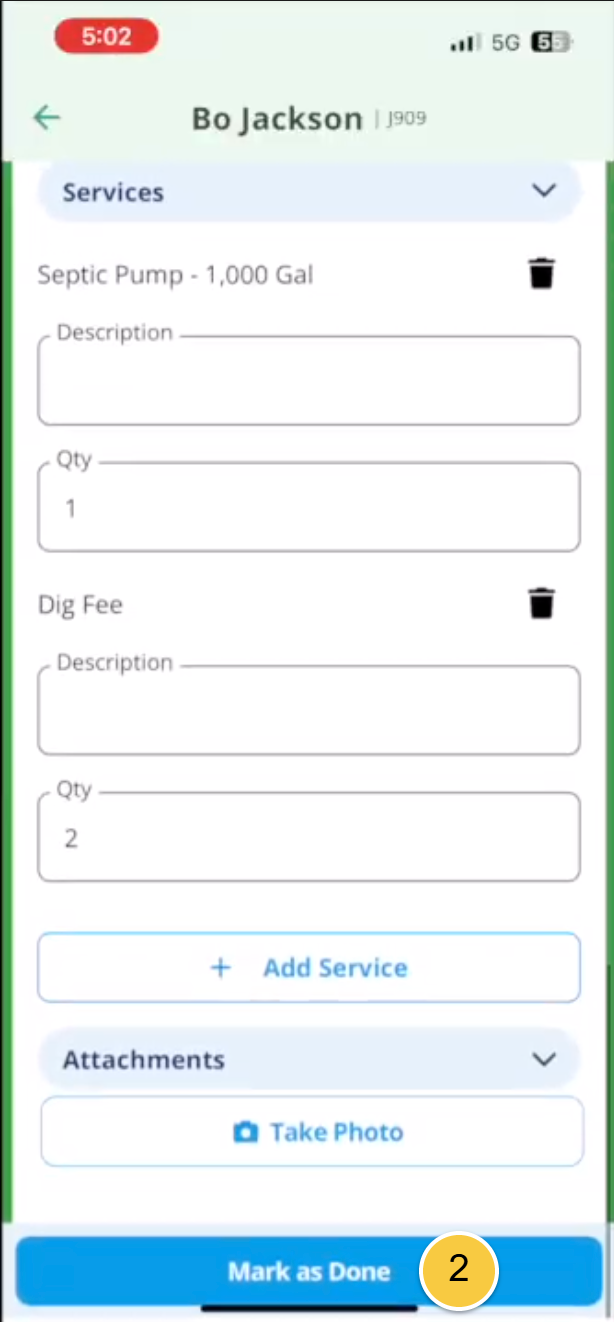Focus the Dig Fee Description field
The width and height of the screenshot is (614, 1322).
(x=309, y=710)
